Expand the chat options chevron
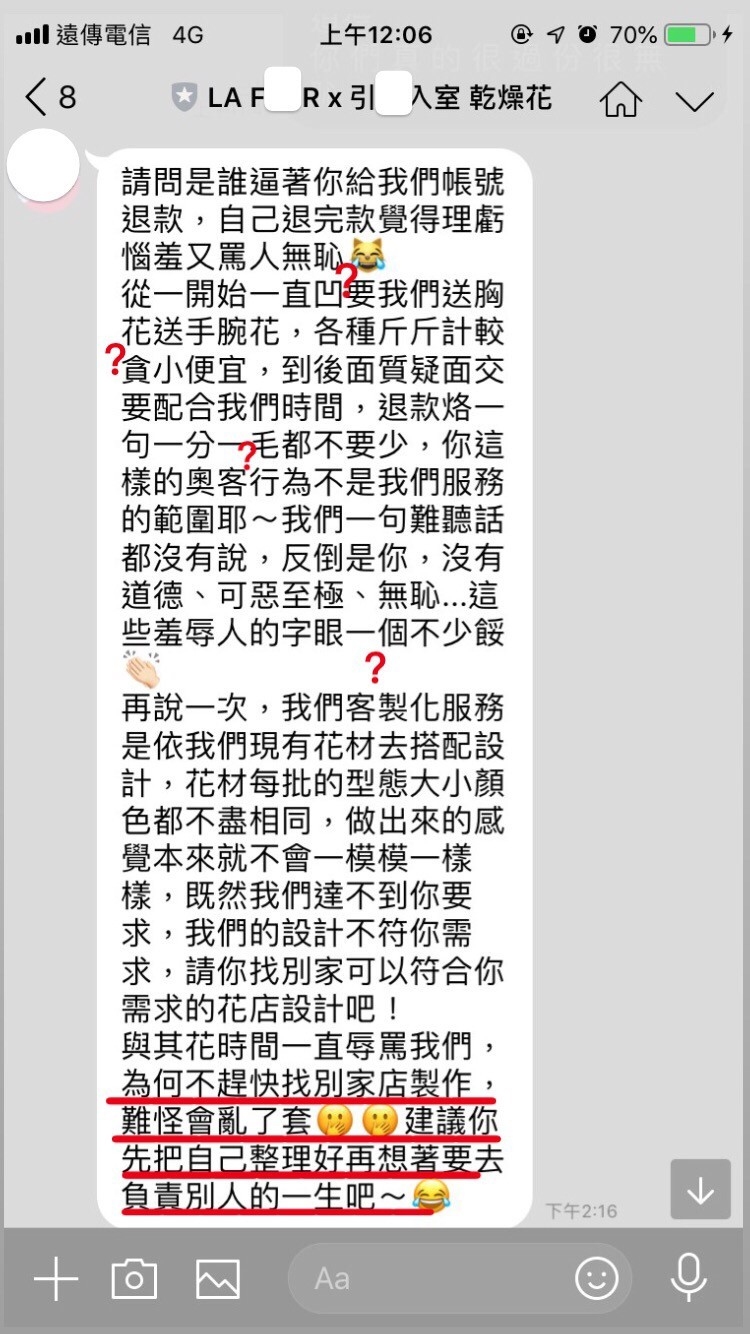 (694, 100)
